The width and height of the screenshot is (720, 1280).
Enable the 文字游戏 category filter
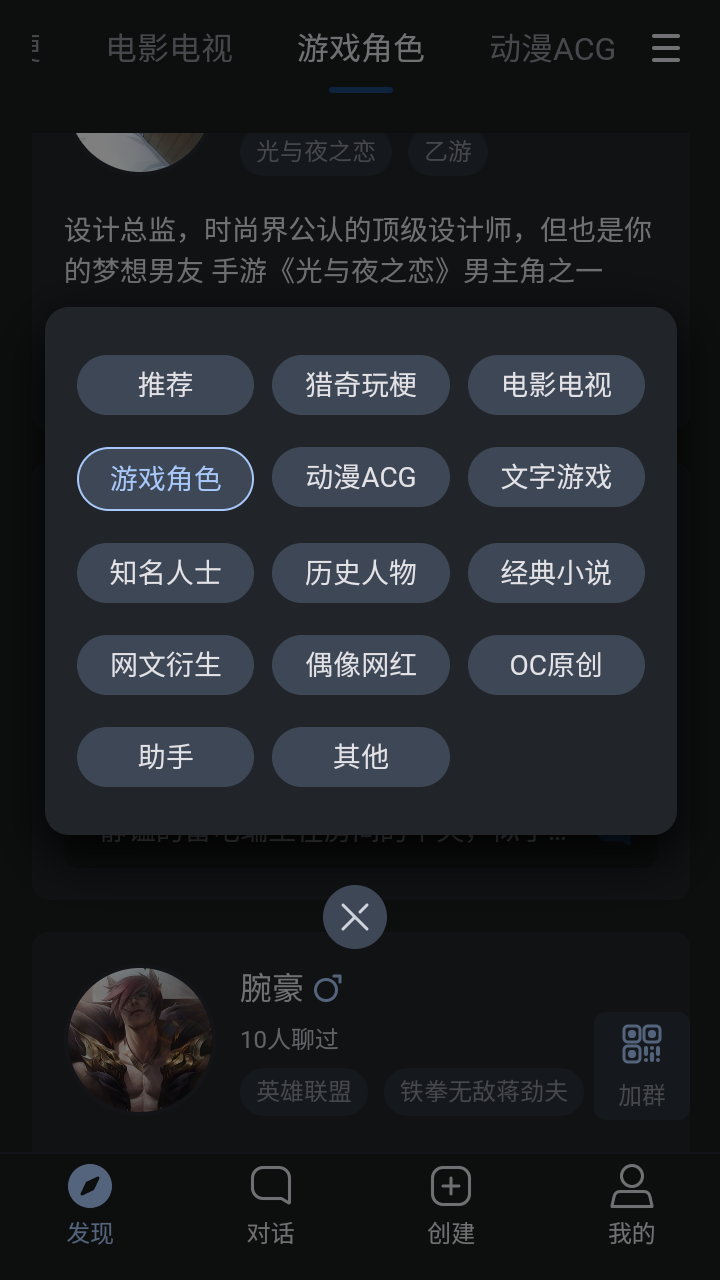click(x=556, y=477)
